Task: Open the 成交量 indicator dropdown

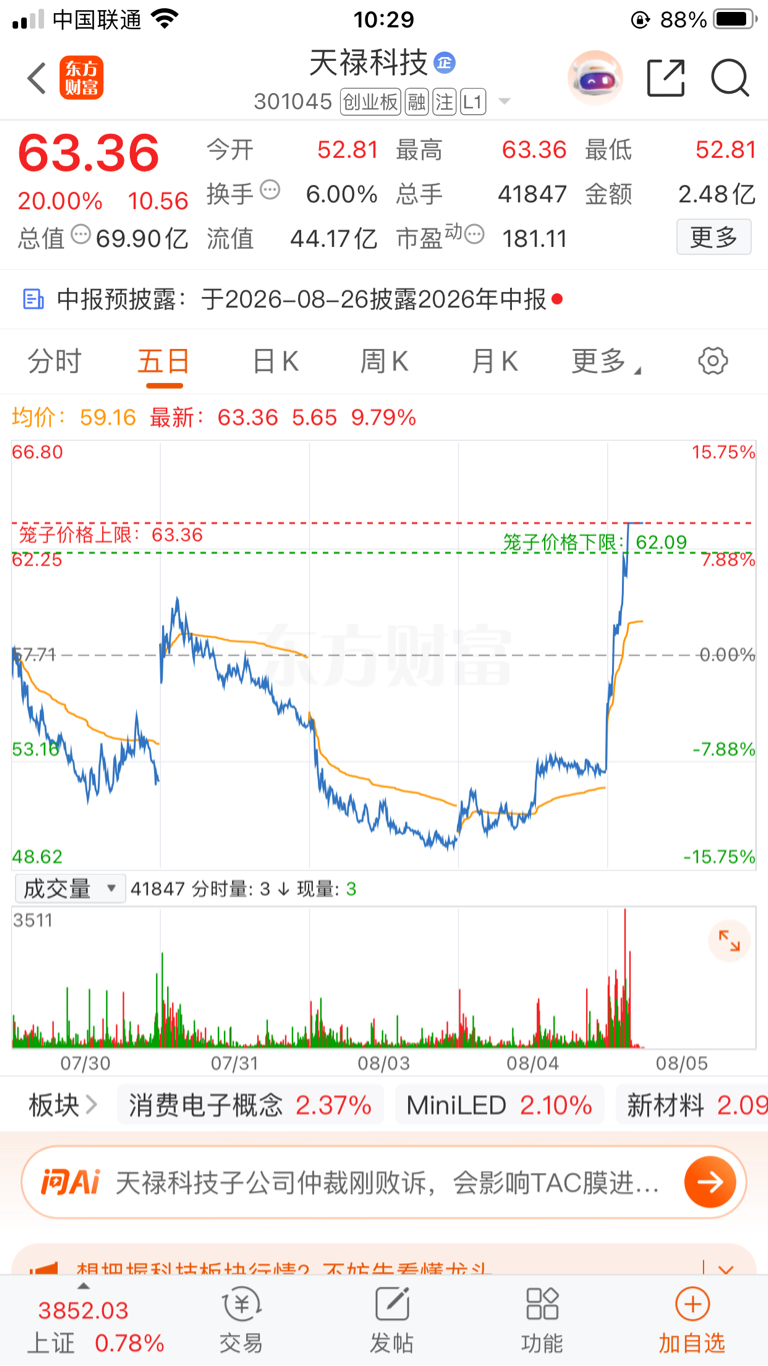Action: click(70, 888)
